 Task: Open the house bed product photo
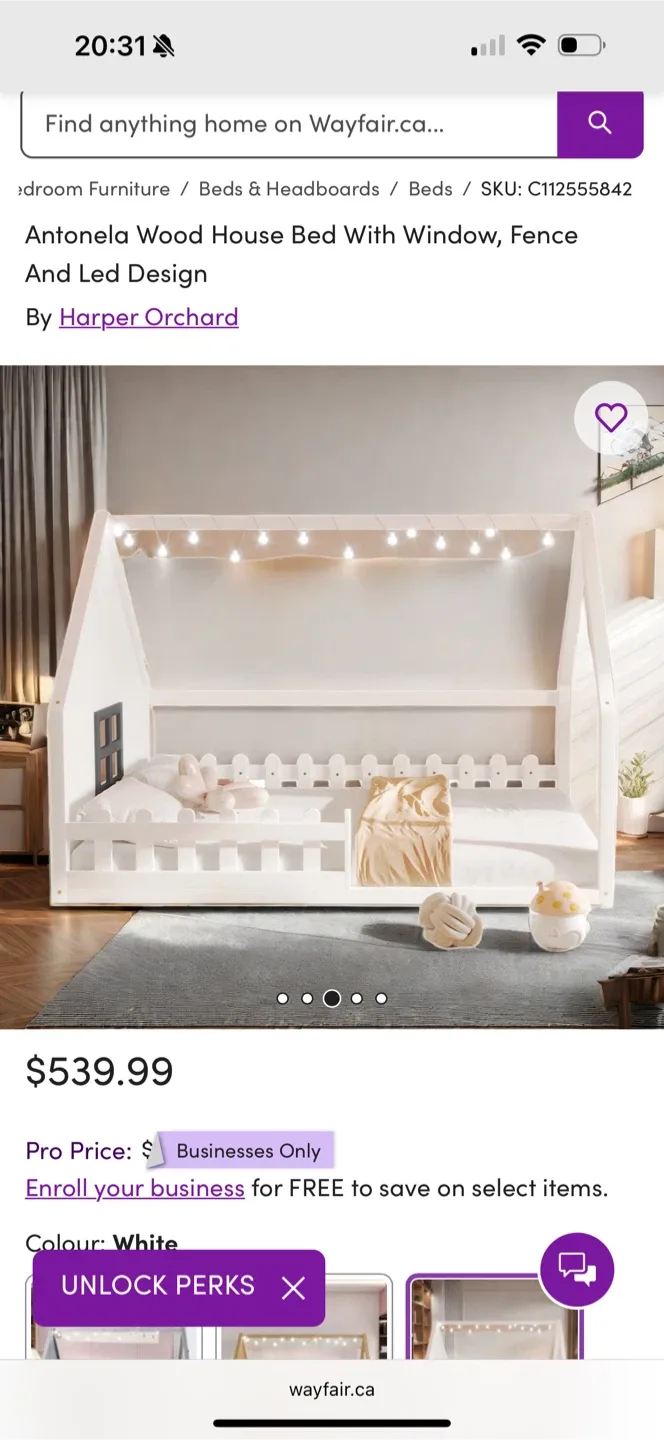click(332, 700)
